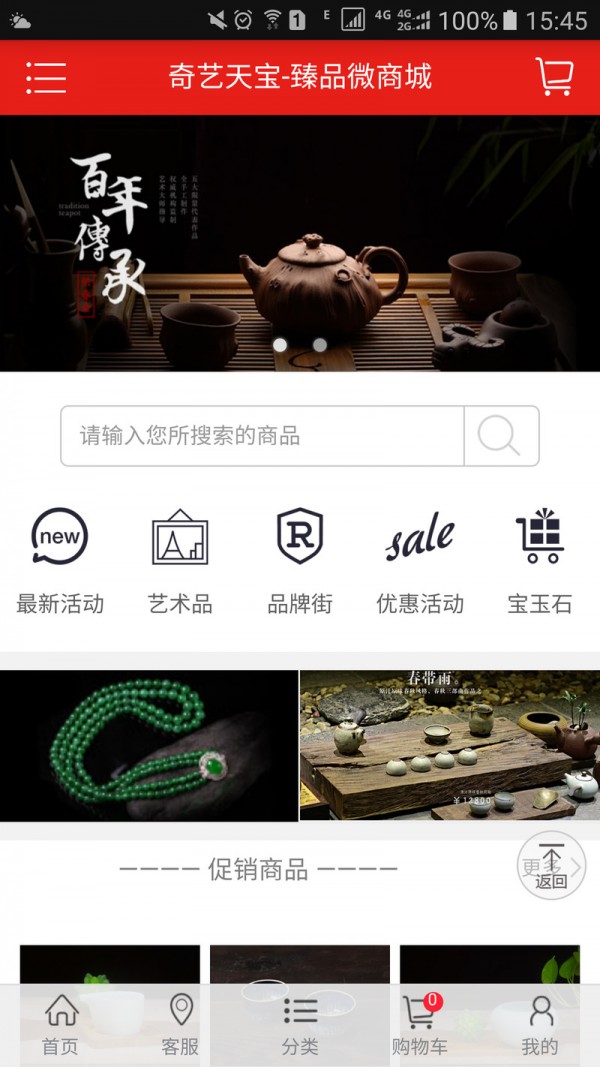This screenshot has width=600, height=1067.
Task: Switch to the 首页 tab
Action: [x=60, y=1026]
